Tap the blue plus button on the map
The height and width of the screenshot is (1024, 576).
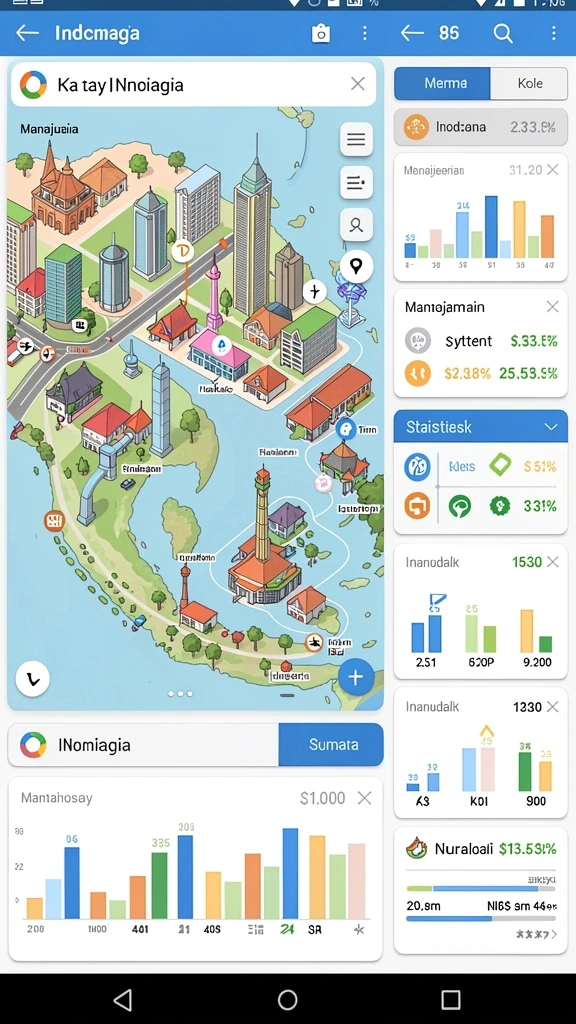355,677
